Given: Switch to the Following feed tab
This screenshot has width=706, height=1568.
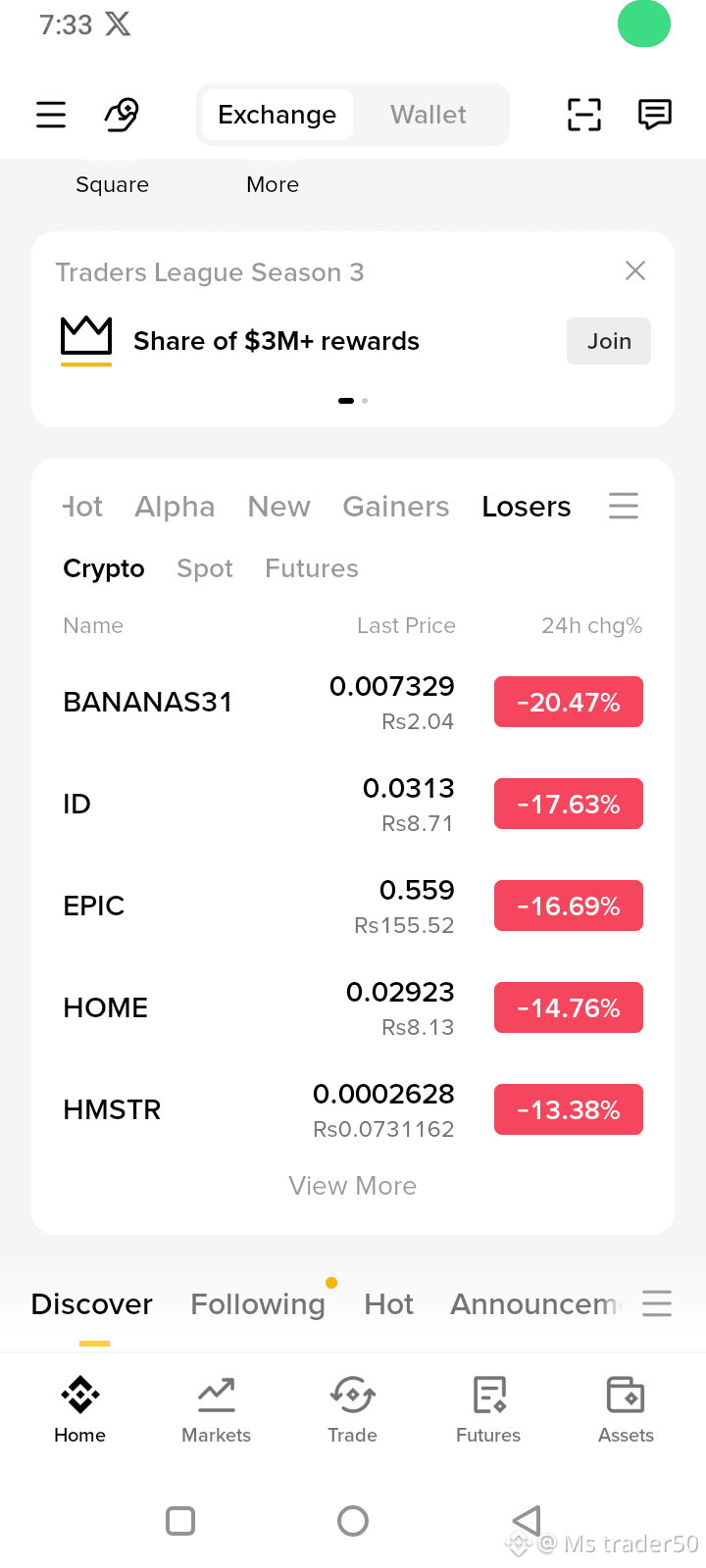Looking at the screenshot, I should 258,1304.
